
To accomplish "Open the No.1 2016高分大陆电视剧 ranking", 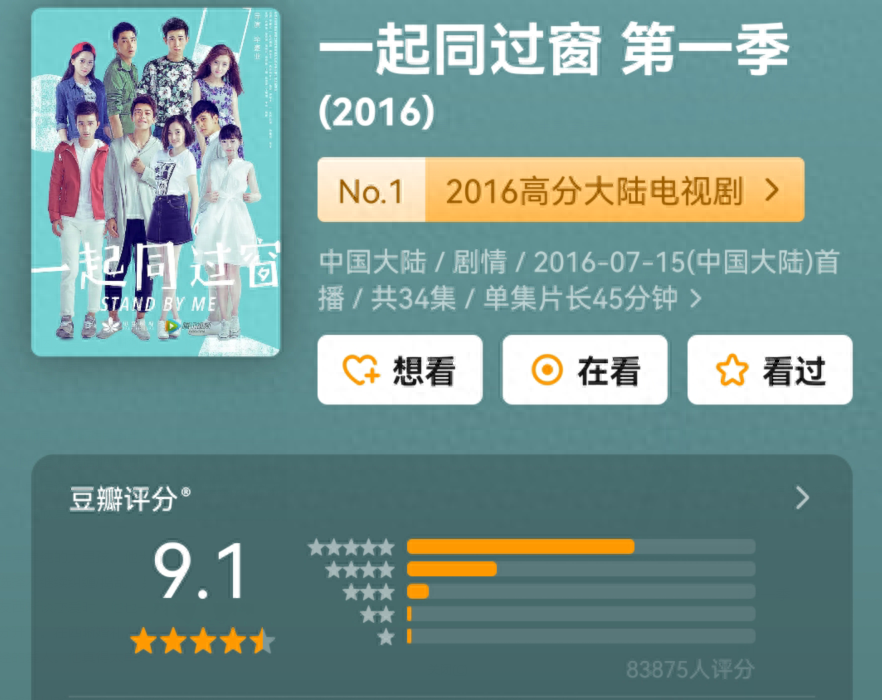I will [560, 190].
